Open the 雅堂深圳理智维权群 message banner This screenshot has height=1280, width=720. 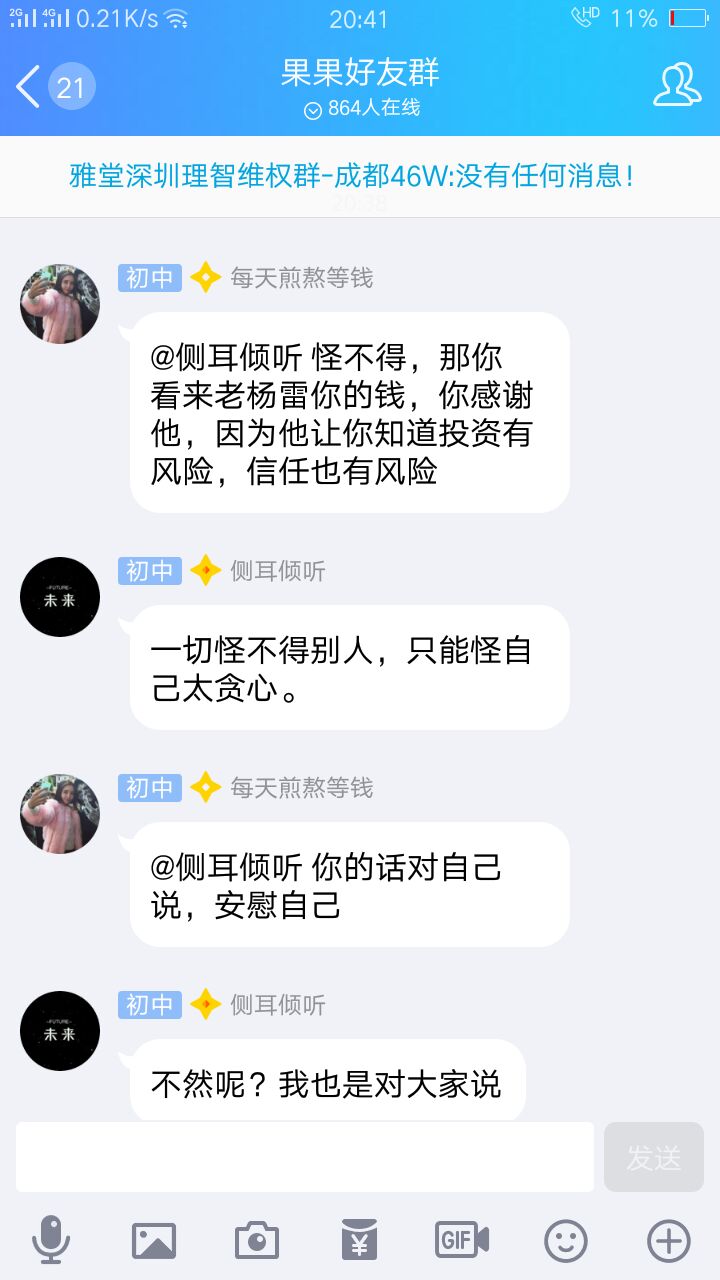click(x=352, y=176)
